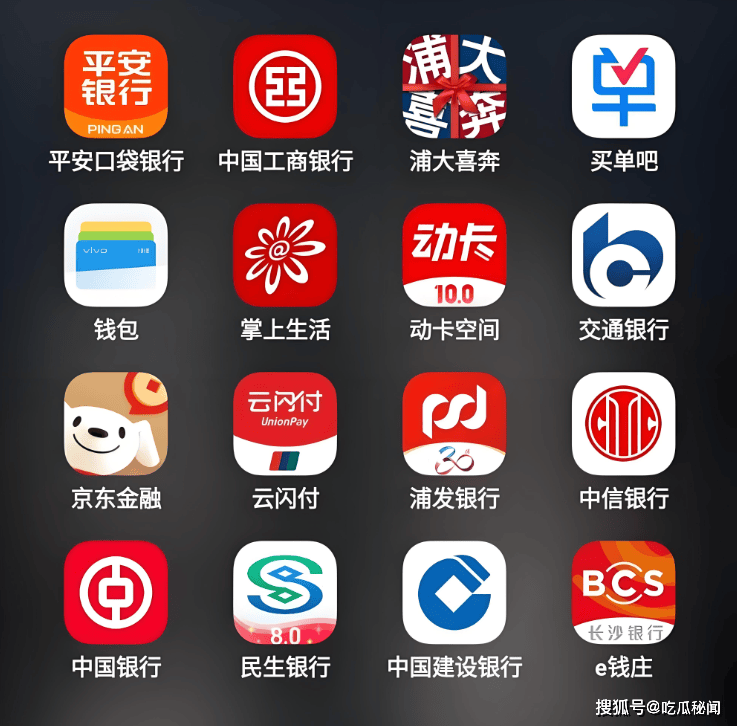Open the 平安口袋银行 app
The image size is (737, 726).
[x=116, y=87]
